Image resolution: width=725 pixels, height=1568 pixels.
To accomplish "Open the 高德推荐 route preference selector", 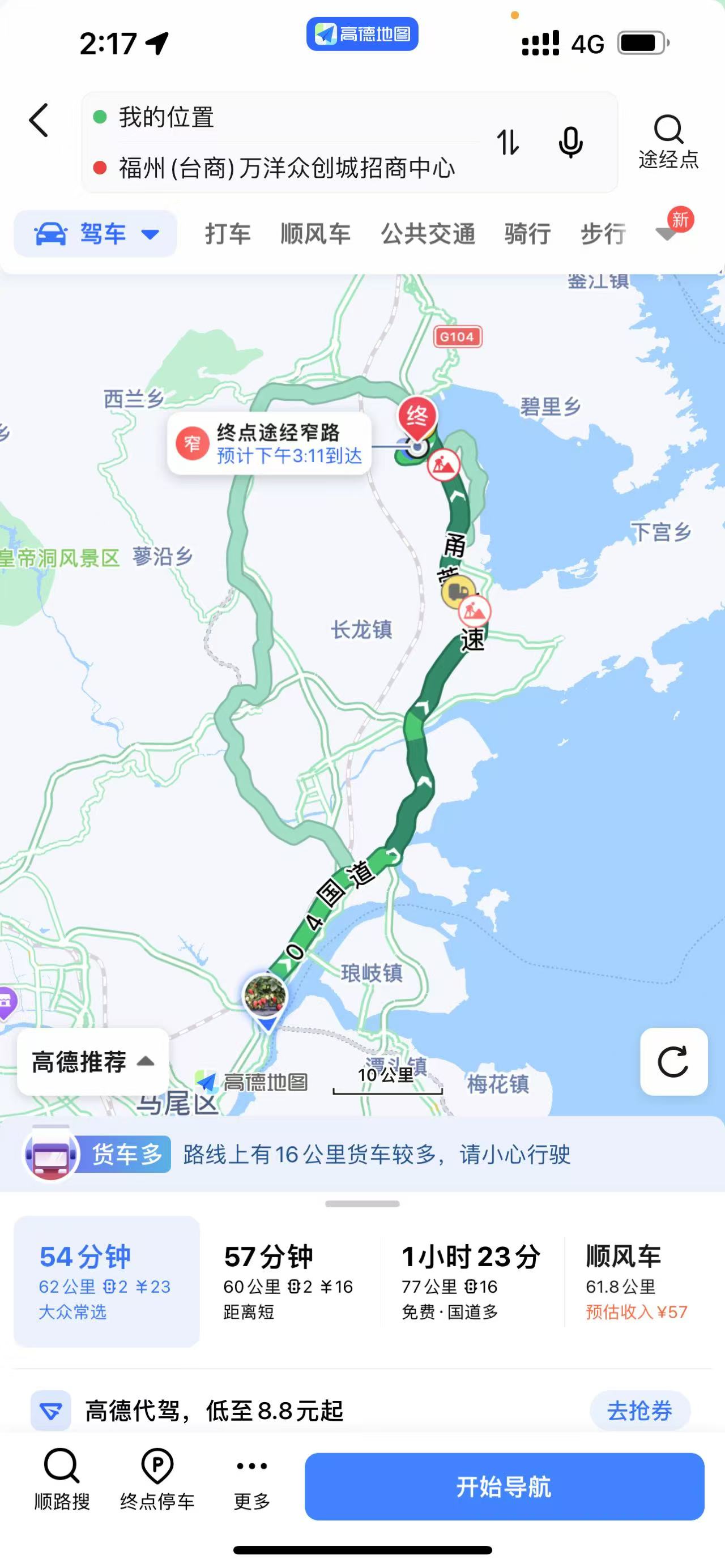I will pos(92,1061).
